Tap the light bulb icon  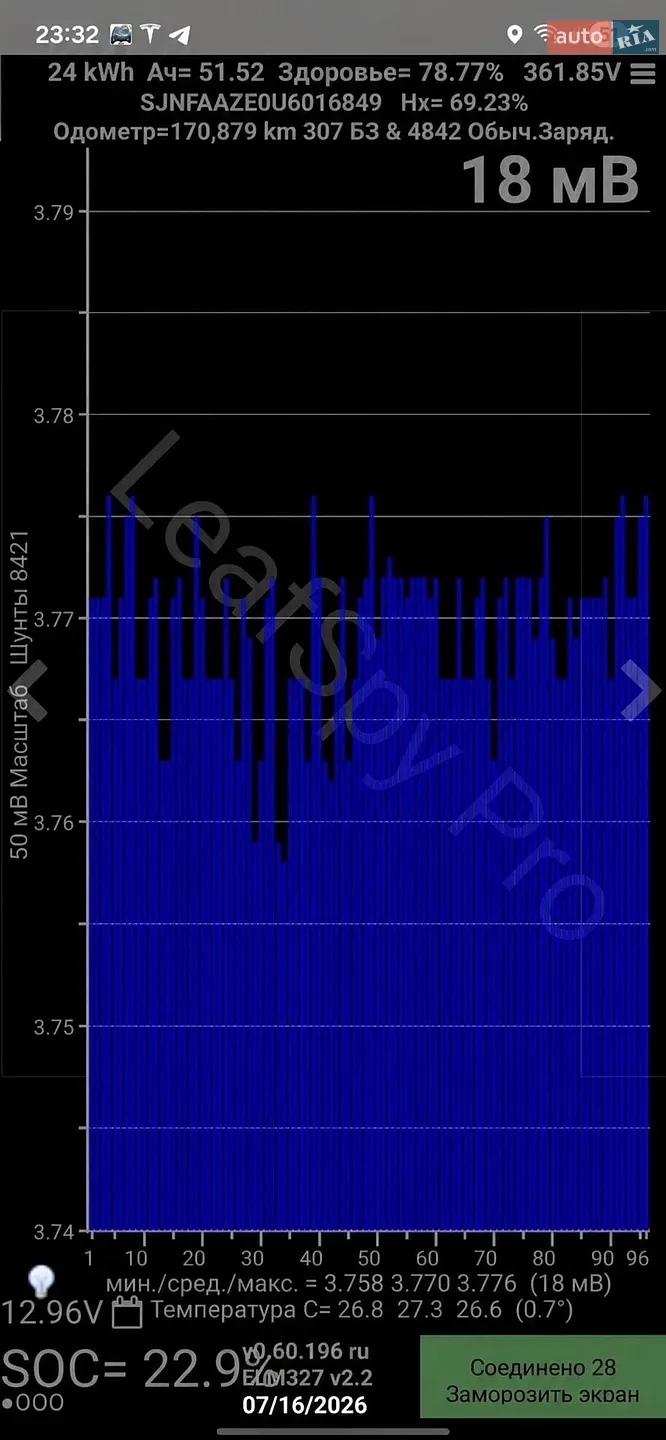[x=41, y=1281]
